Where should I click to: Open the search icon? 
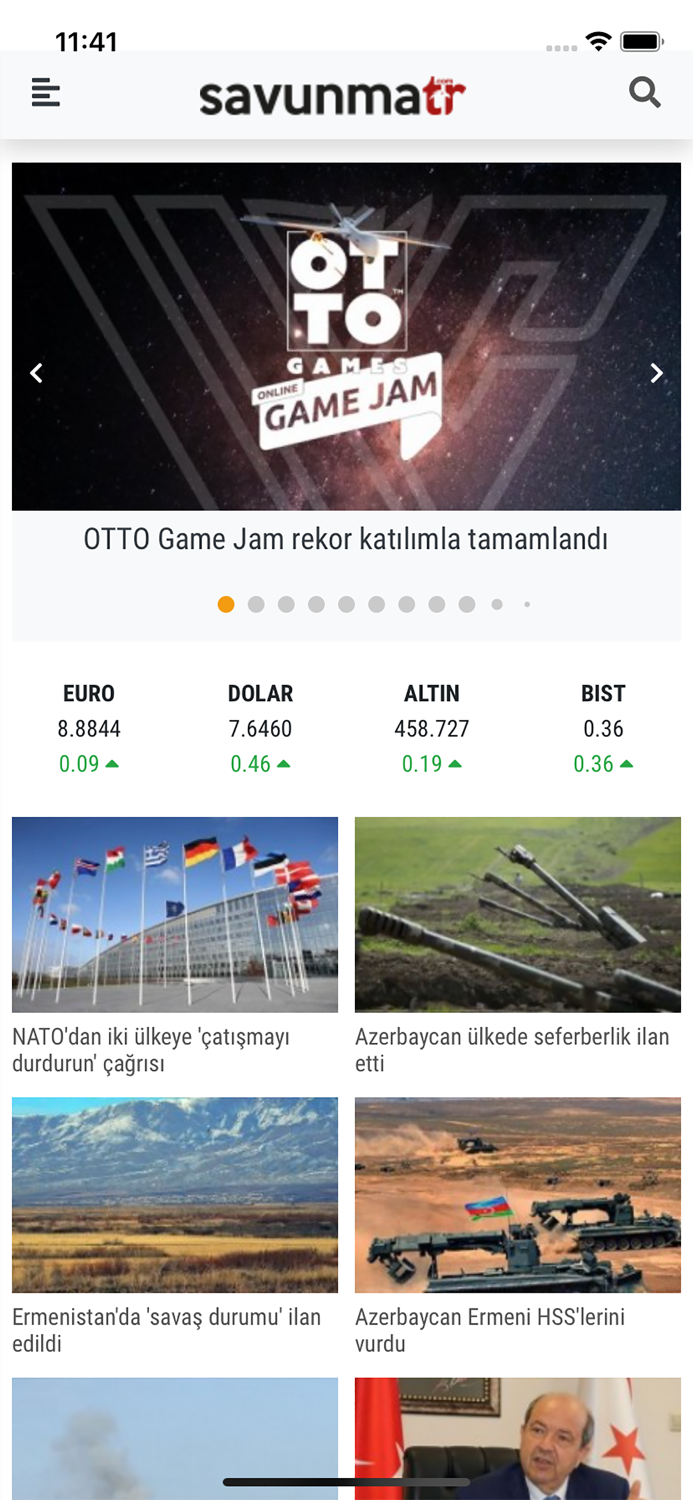point(645,93)
